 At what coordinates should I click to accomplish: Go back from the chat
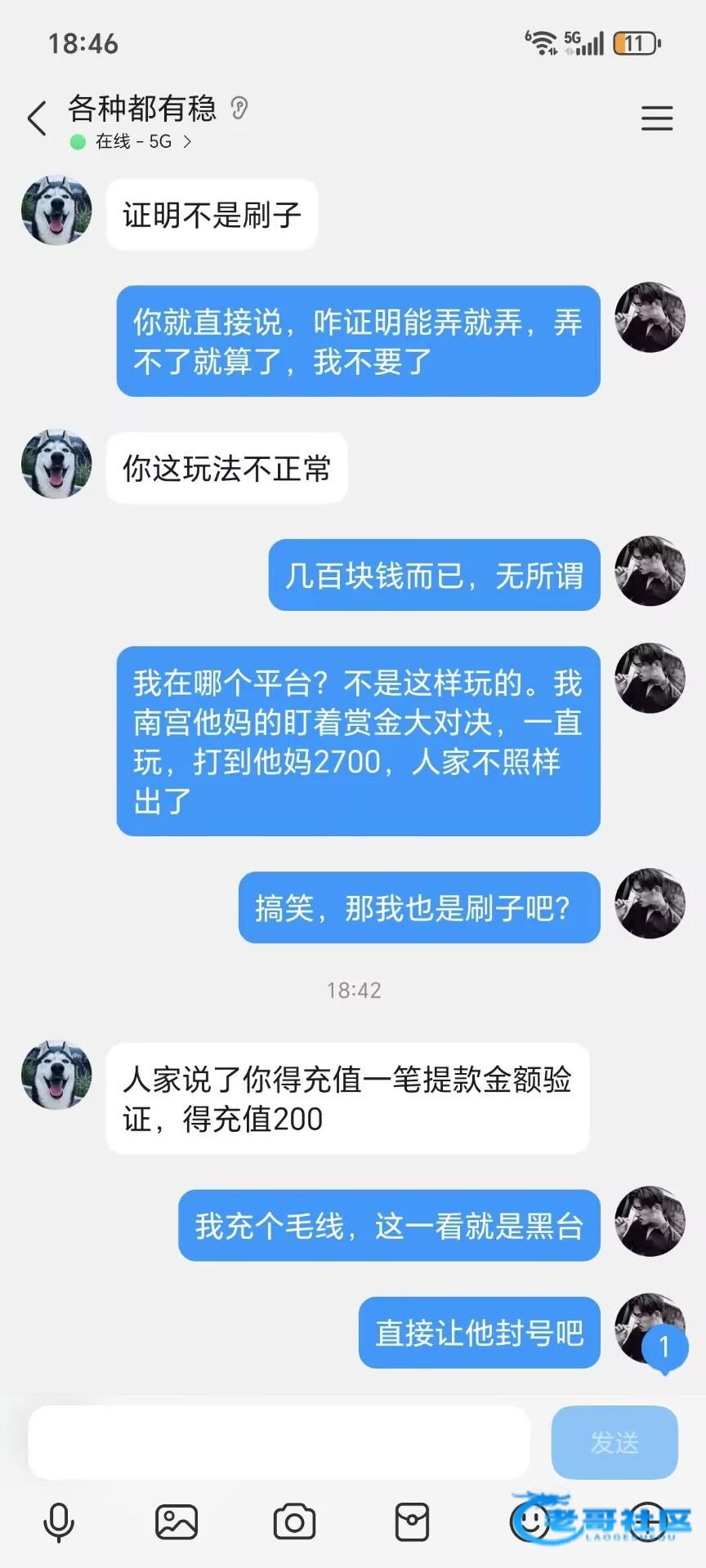(x=37, y=119)
